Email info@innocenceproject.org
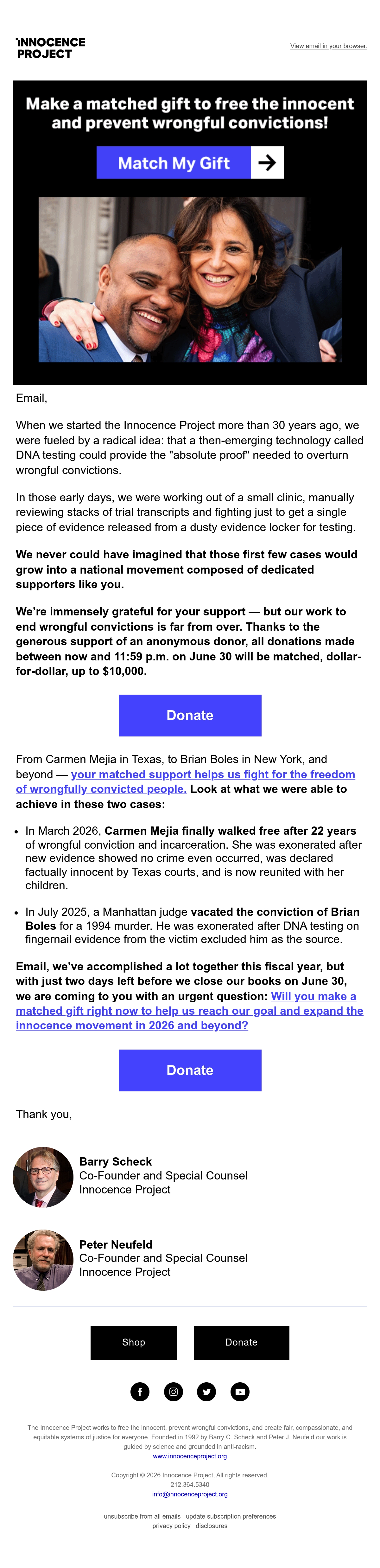Screen dimensions: 380x1568 [190, 1494]
